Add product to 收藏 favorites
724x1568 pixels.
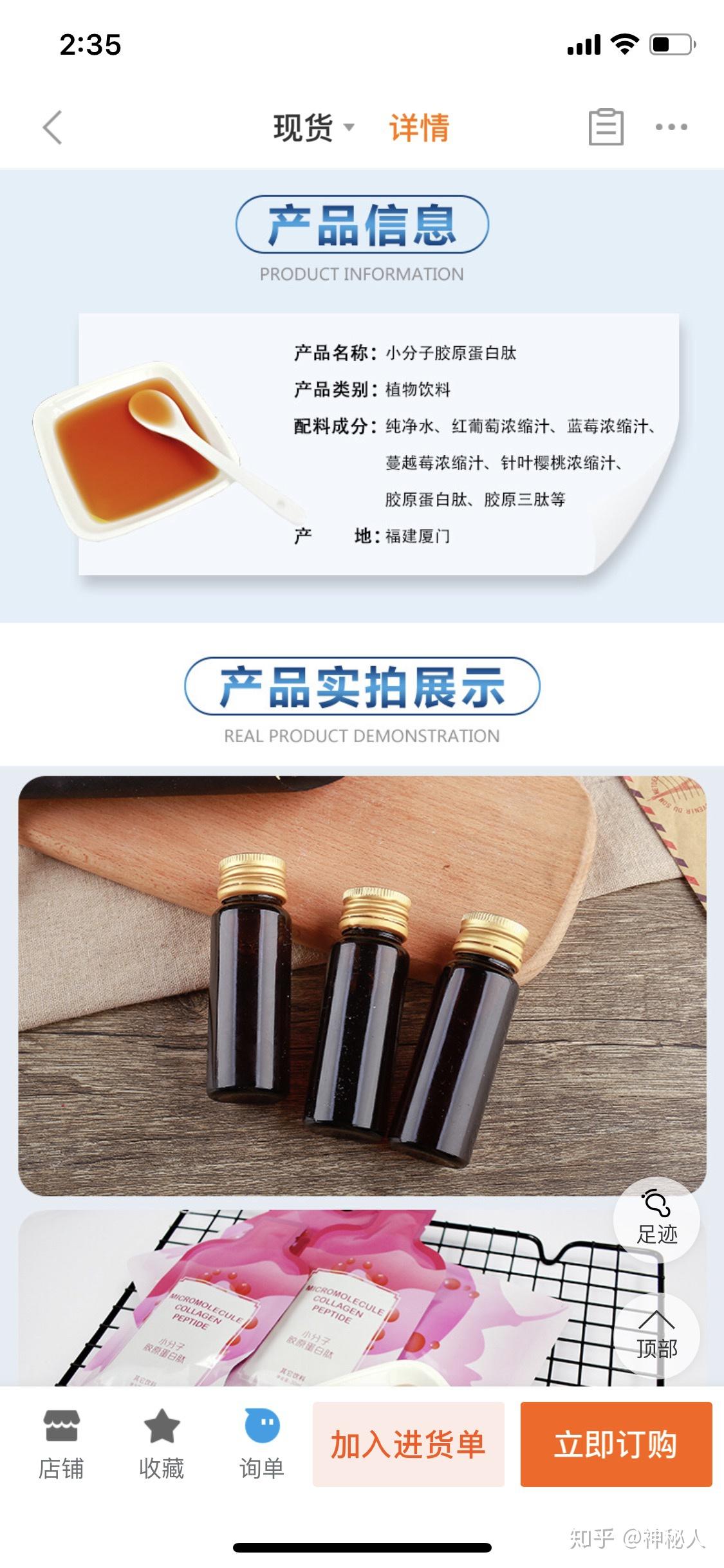tap(162, 1444)
